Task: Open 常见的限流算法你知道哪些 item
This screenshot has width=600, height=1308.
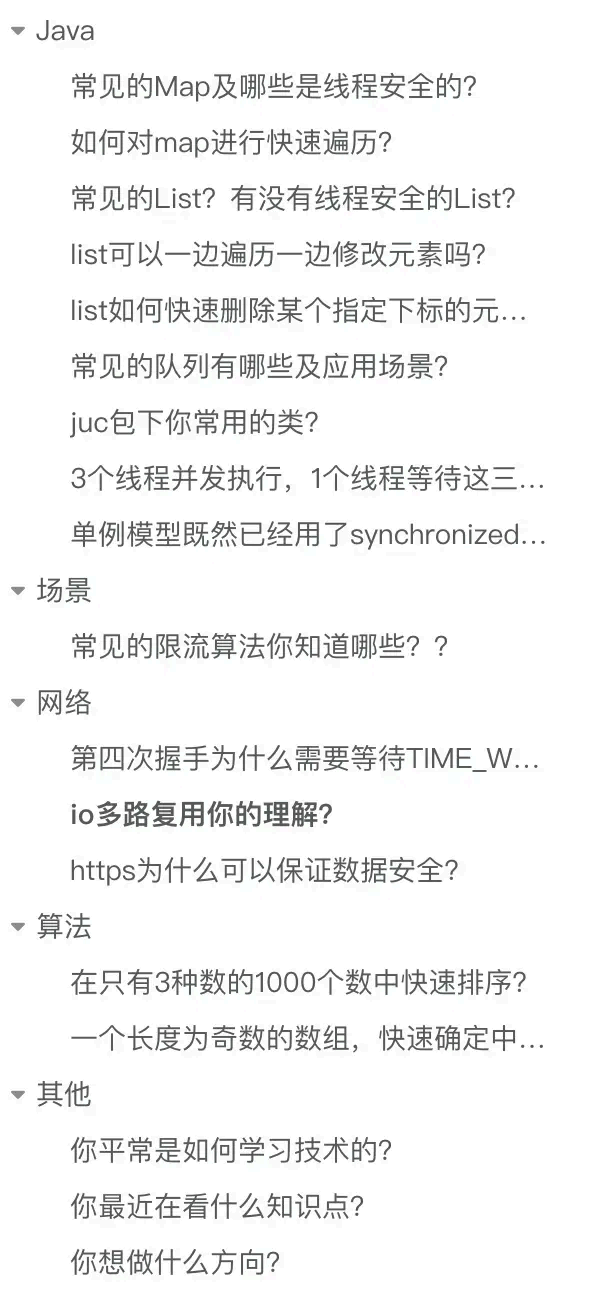Action: [x=260, y=647]
